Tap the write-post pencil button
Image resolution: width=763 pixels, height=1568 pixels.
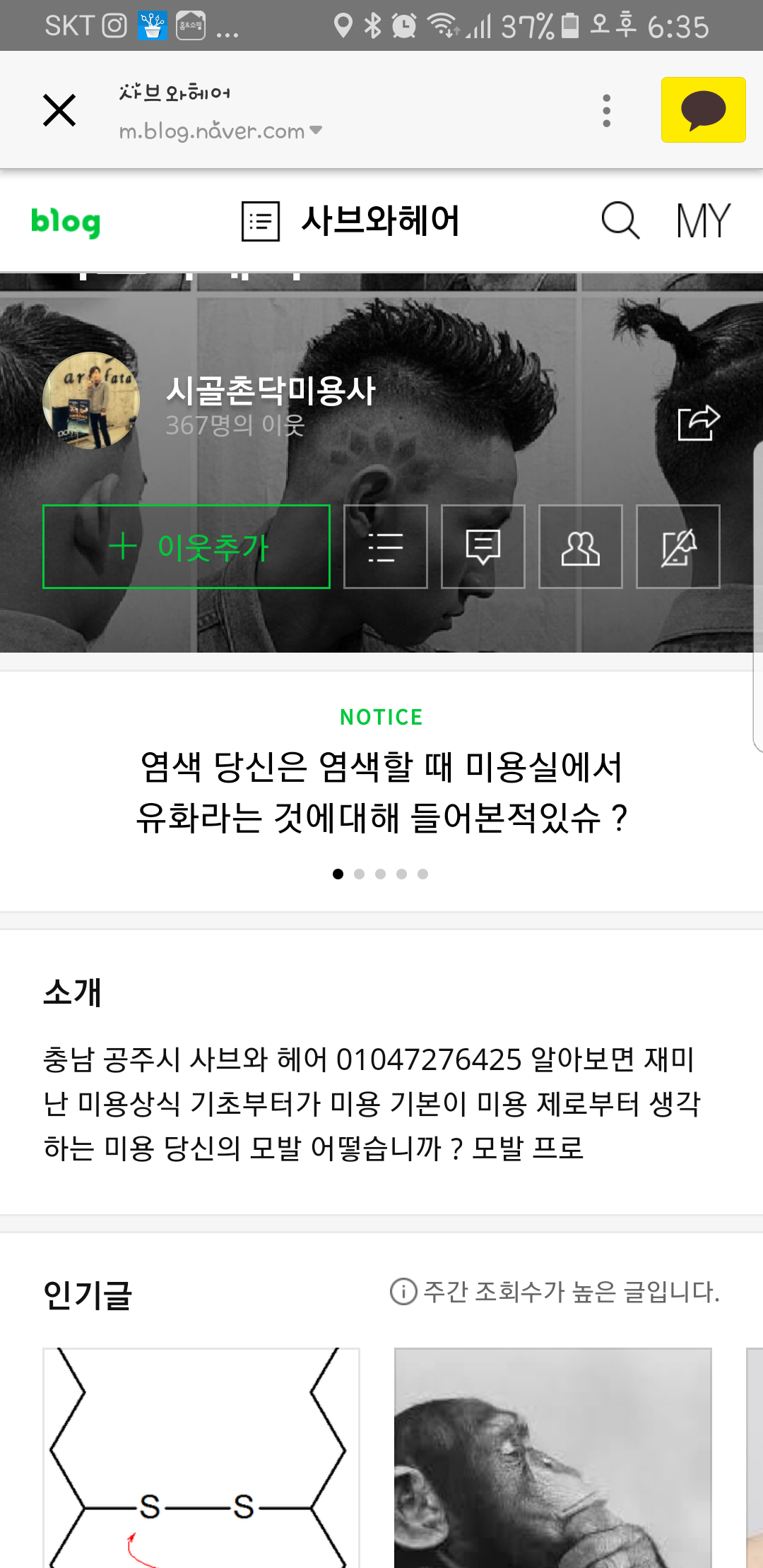[678, 547]
